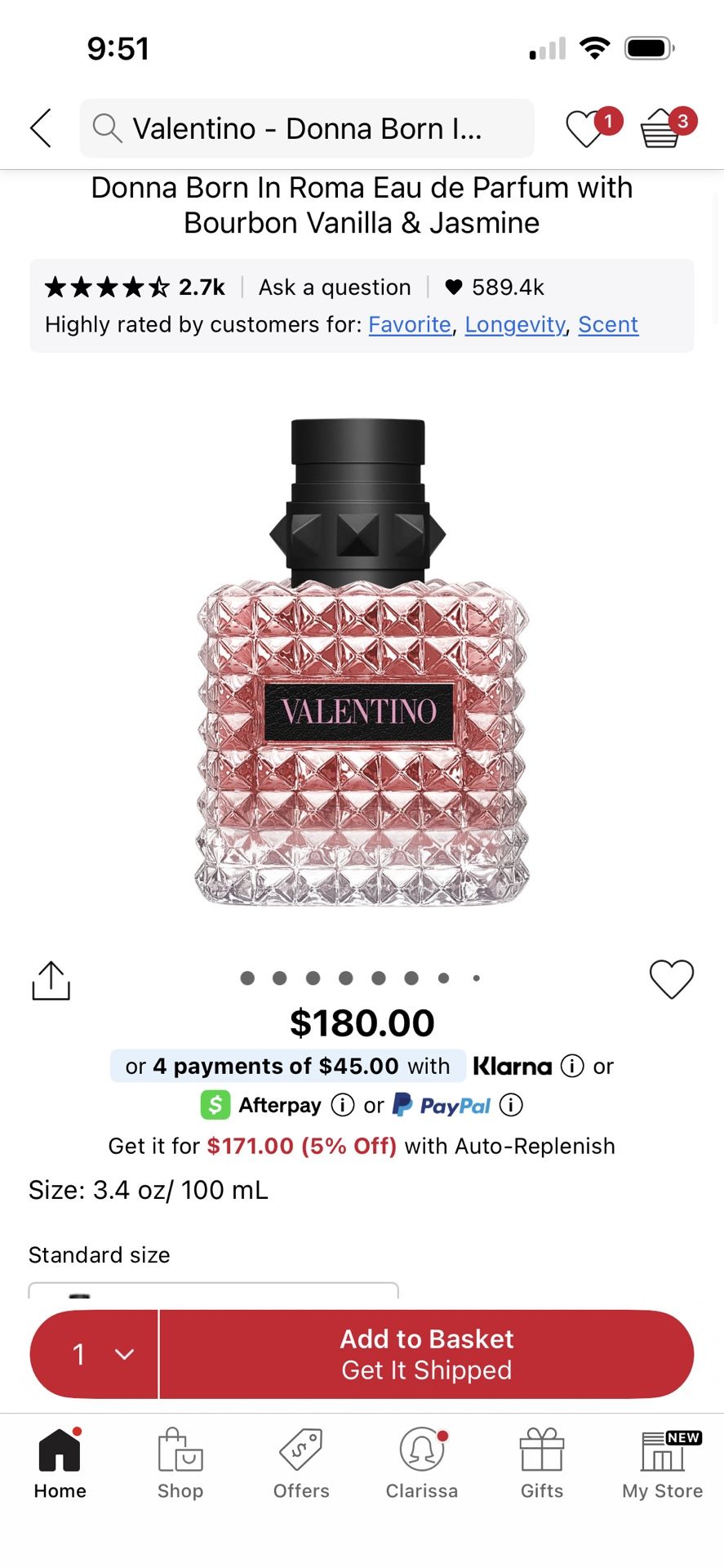View Klarna payment info

click(x=572, y=1066)
